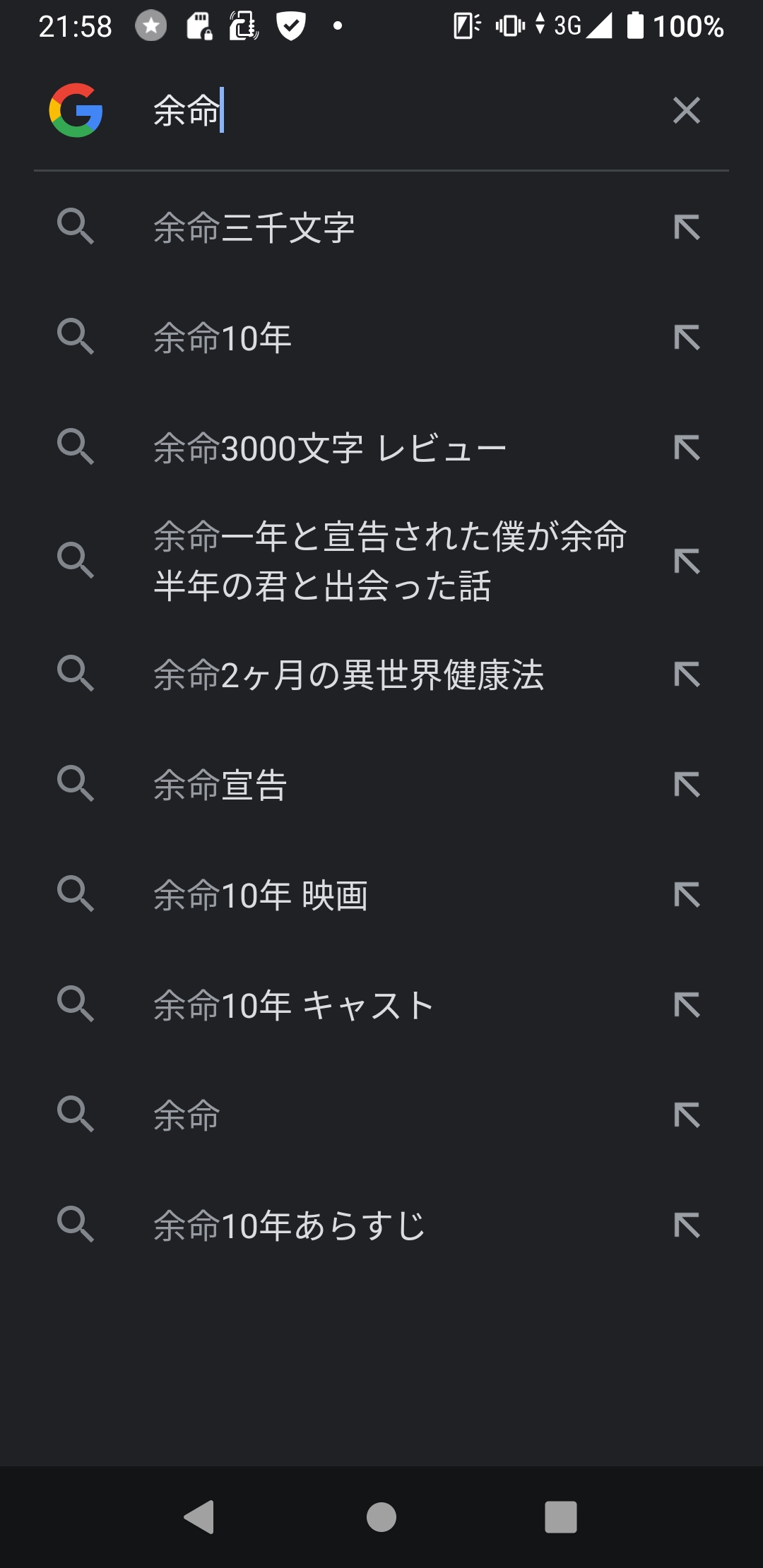Screen dimensions: 763x1568
Task: Clear the search text with X
Action: (x=686, y=110)
